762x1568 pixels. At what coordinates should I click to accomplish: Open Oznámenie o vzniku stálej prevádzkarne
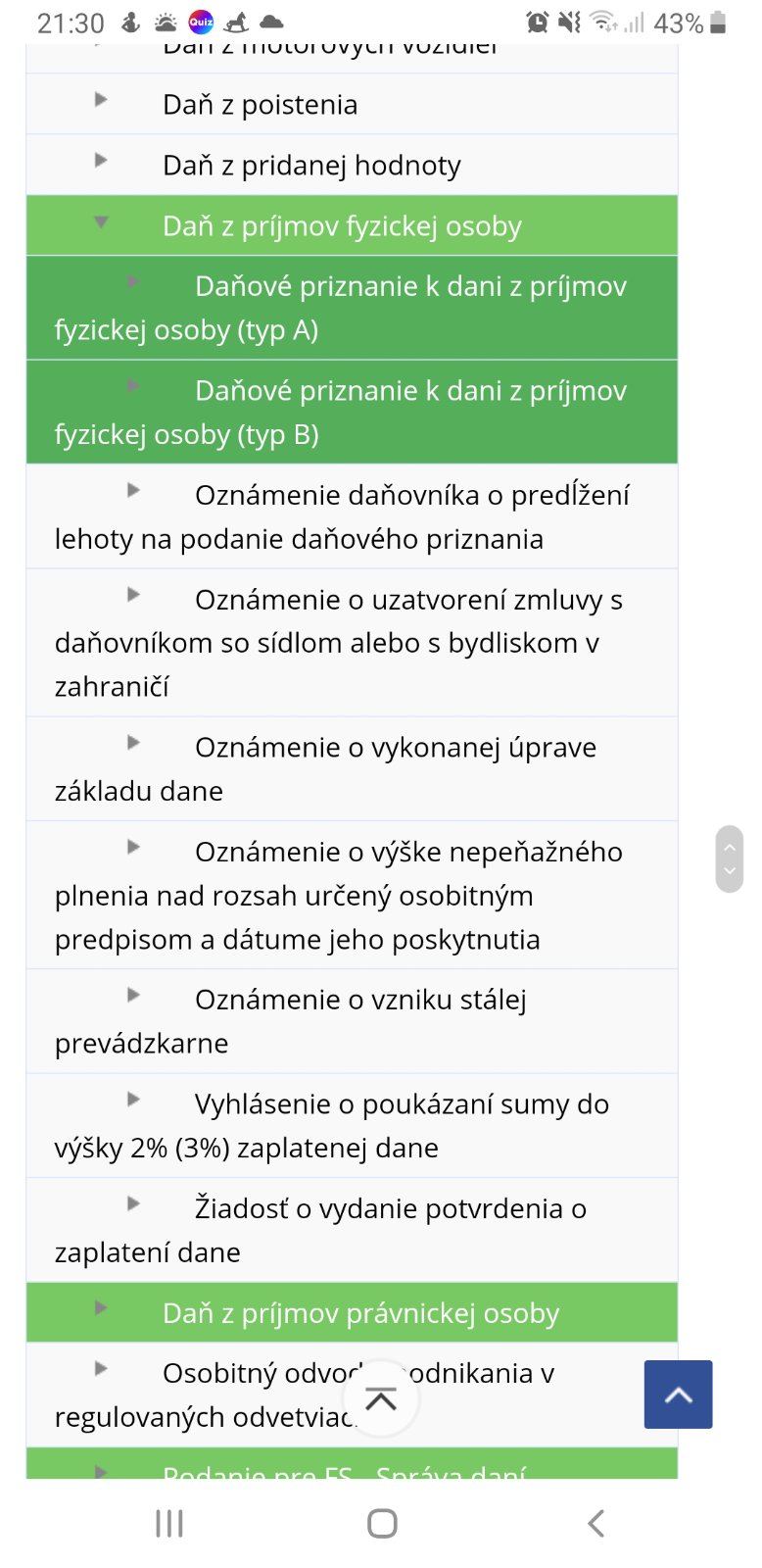[x=359, y=1001]
